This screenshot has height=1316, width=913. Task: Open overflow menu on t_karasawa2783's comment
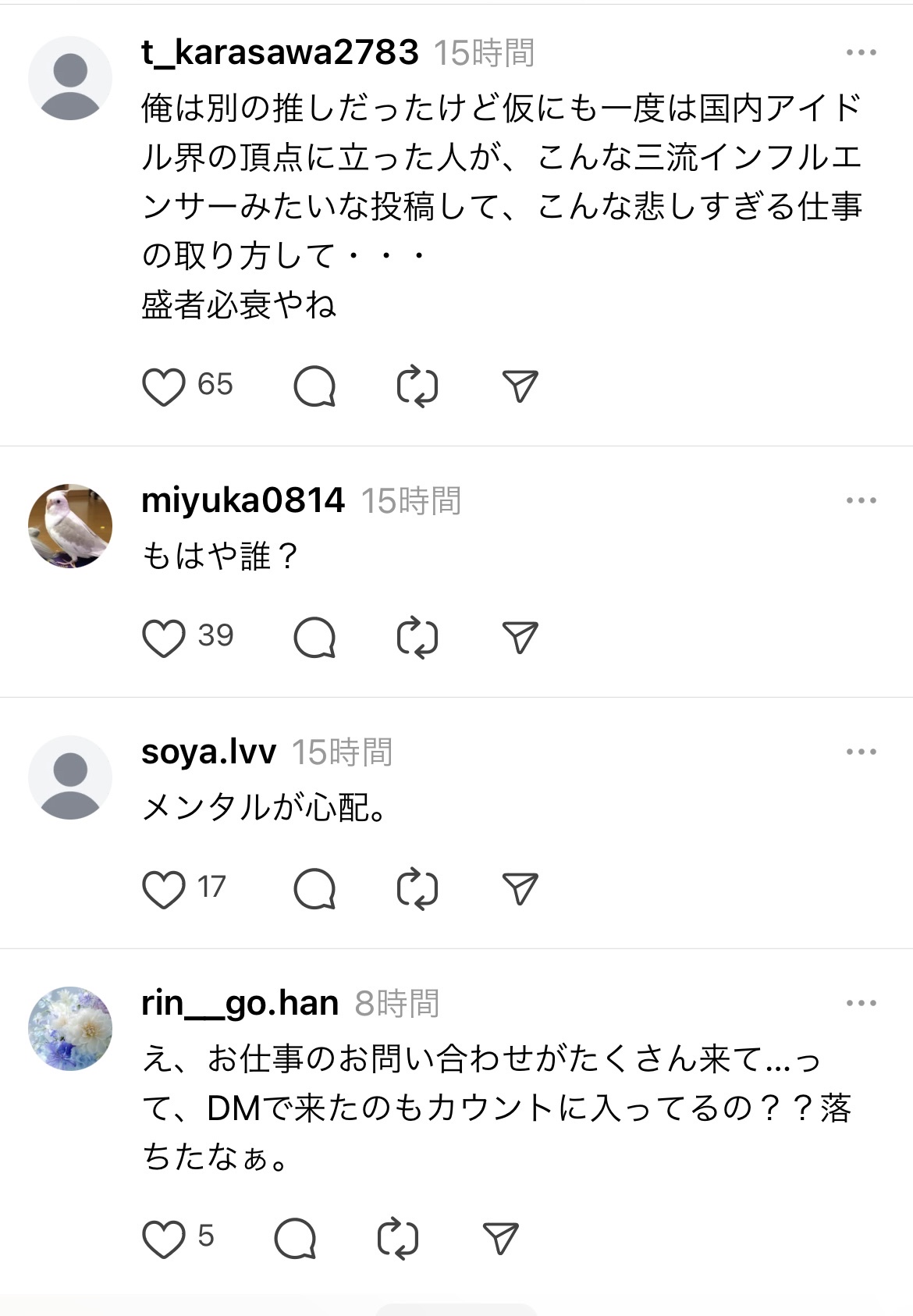[861, 53]
